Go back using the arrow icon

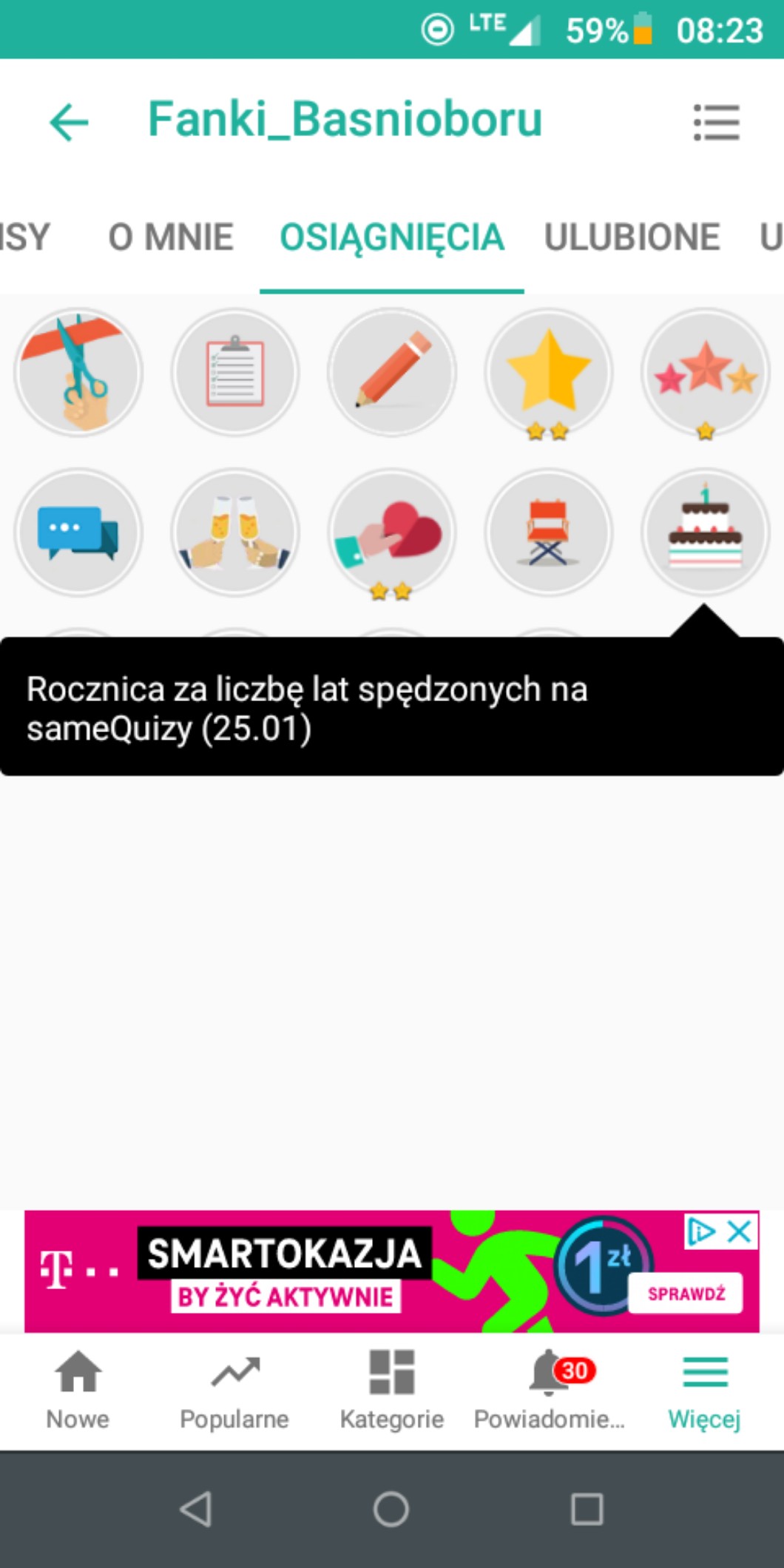click(x=69, y=122)
